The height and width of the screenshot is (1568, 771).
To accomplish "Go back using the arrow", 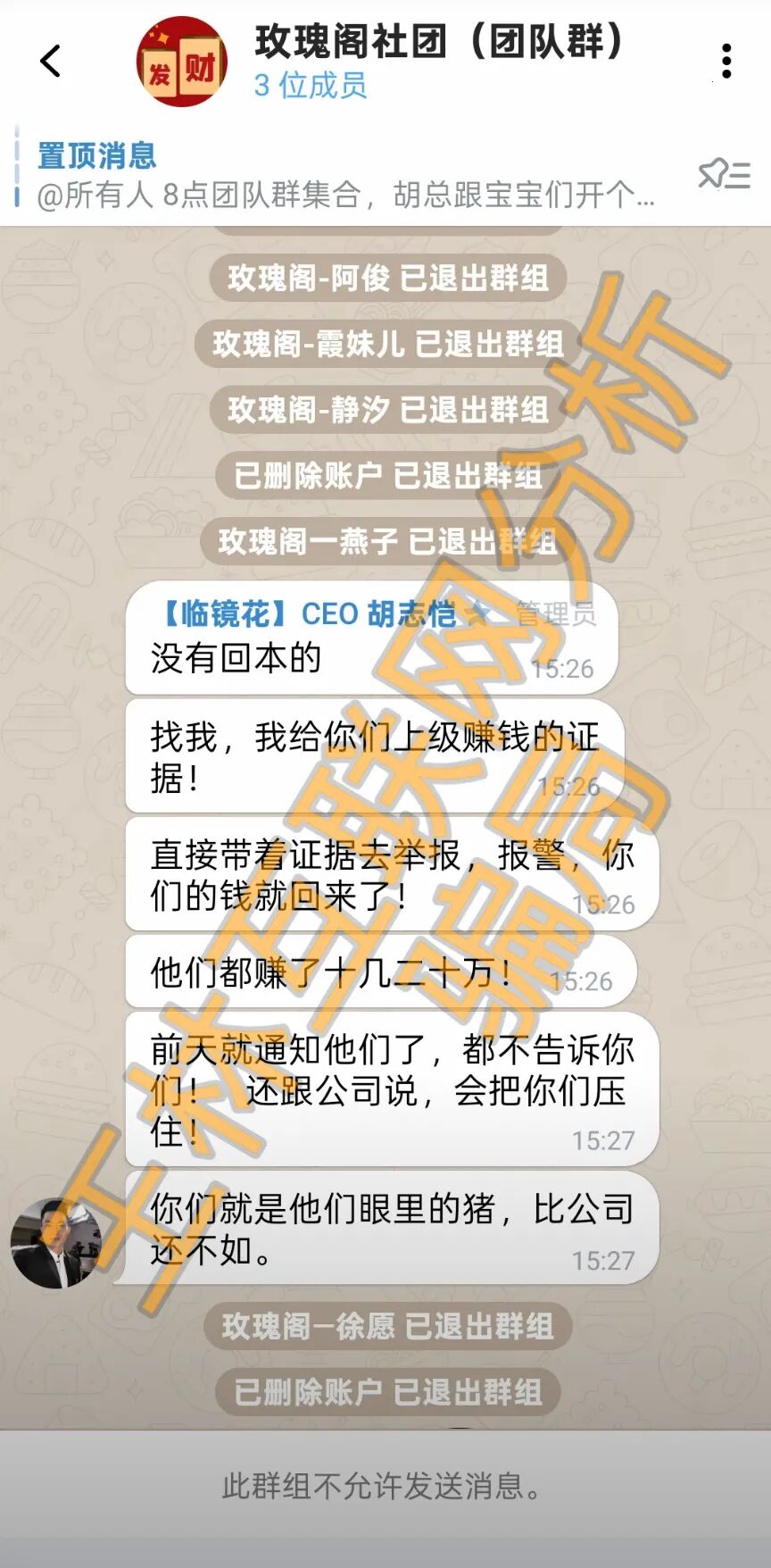I will [x=51, y=61].
